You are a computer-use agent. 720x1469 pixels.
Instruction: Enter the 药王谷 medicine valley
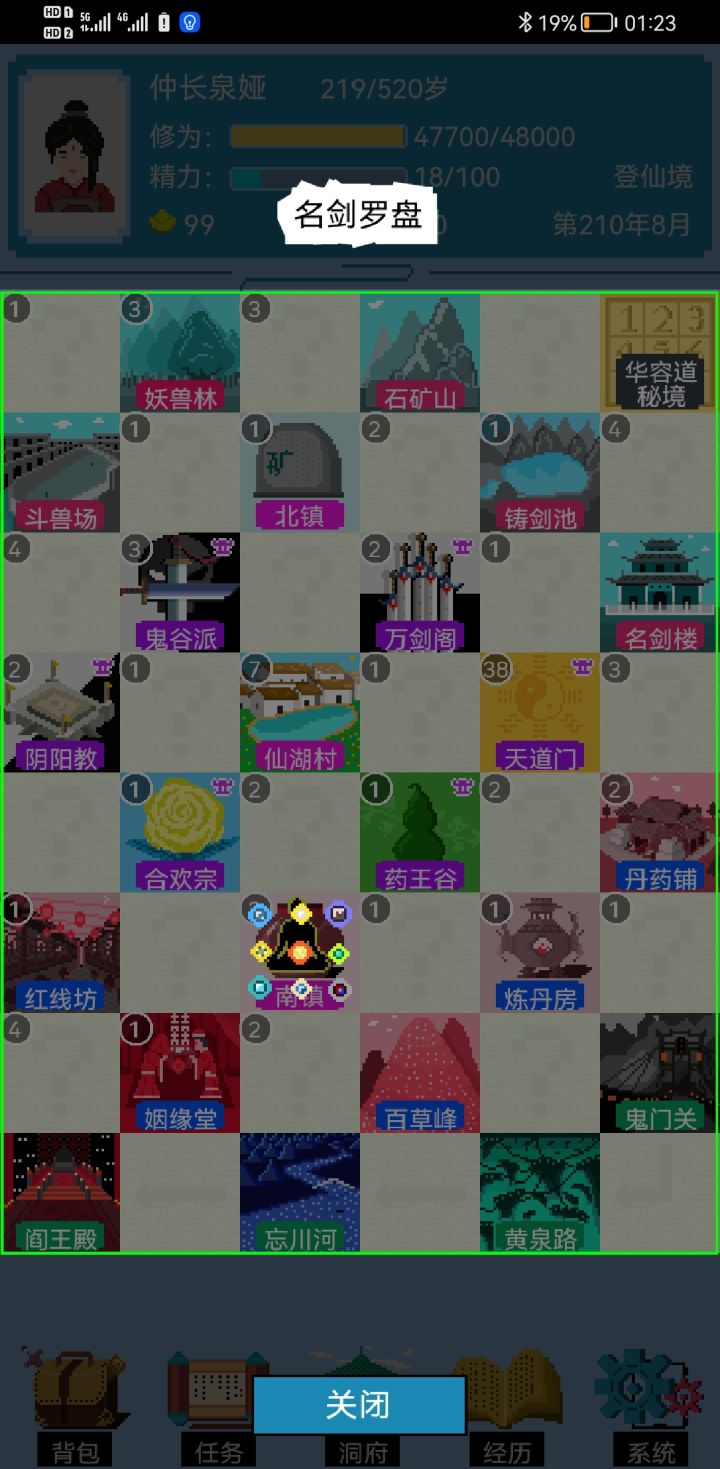[x=420, y=833]
